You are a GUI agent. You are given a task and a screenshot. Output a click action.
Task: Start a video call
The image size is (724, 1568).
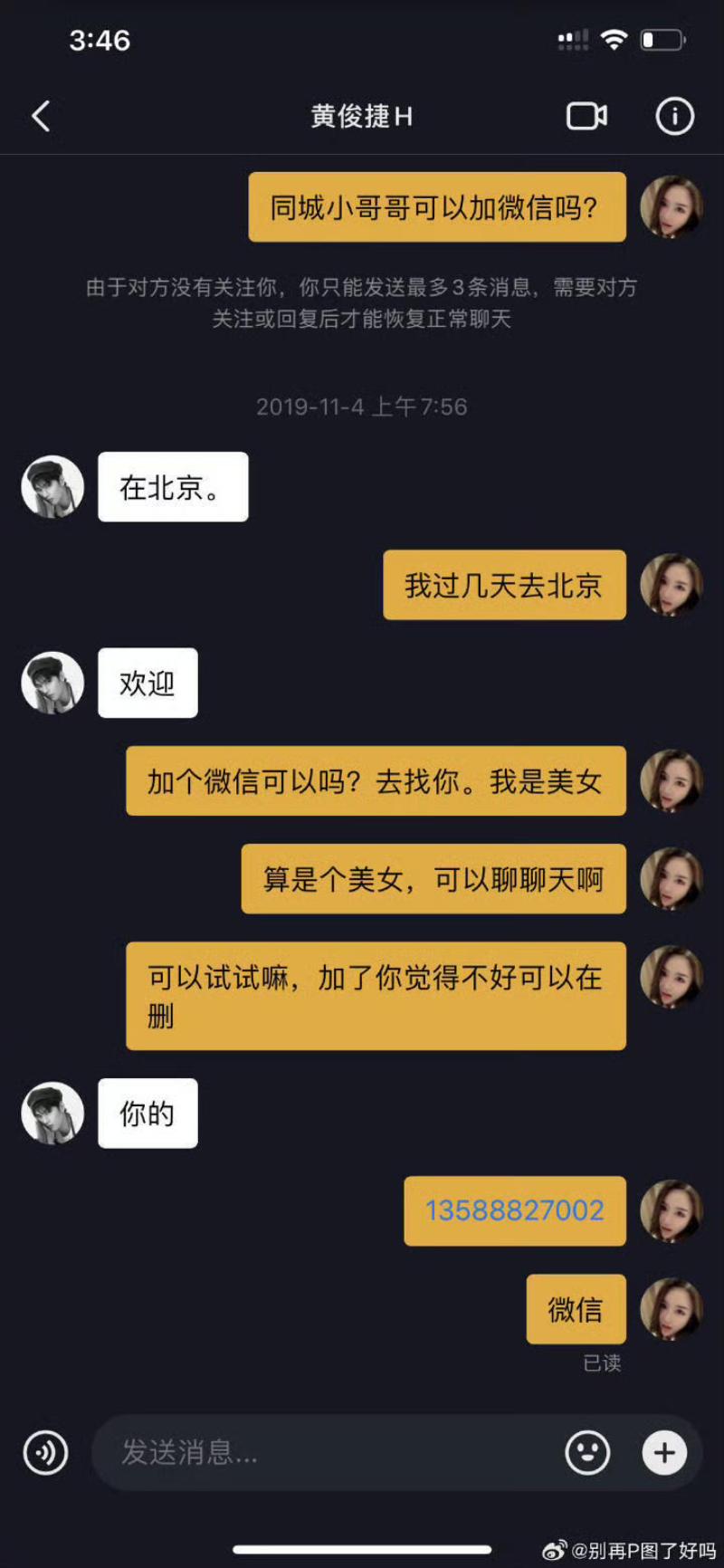point(586,117)
